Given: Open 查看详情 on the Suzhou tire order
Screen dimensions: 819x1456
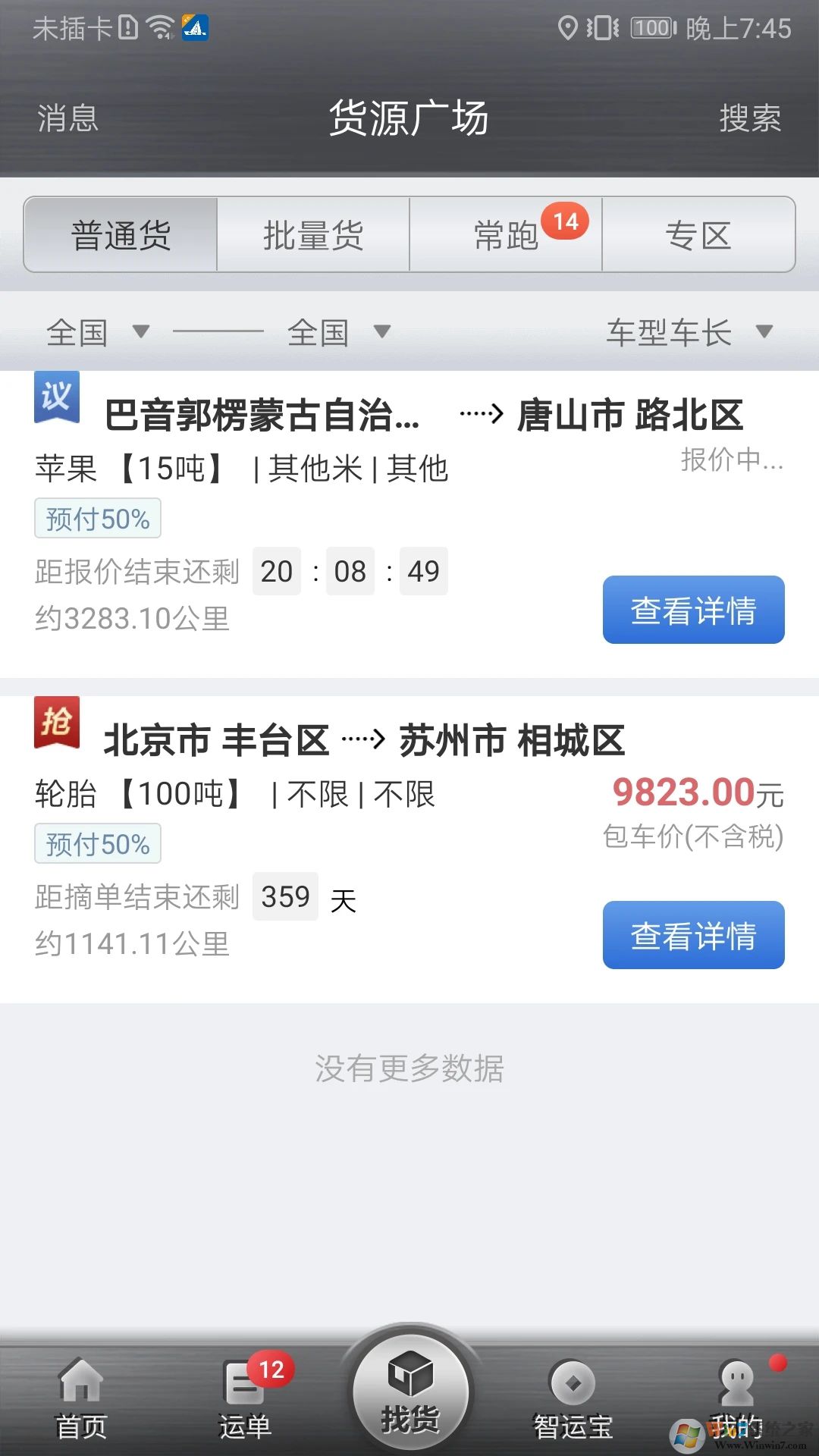Looking at the screenshot, I should [x=692, y=935].
